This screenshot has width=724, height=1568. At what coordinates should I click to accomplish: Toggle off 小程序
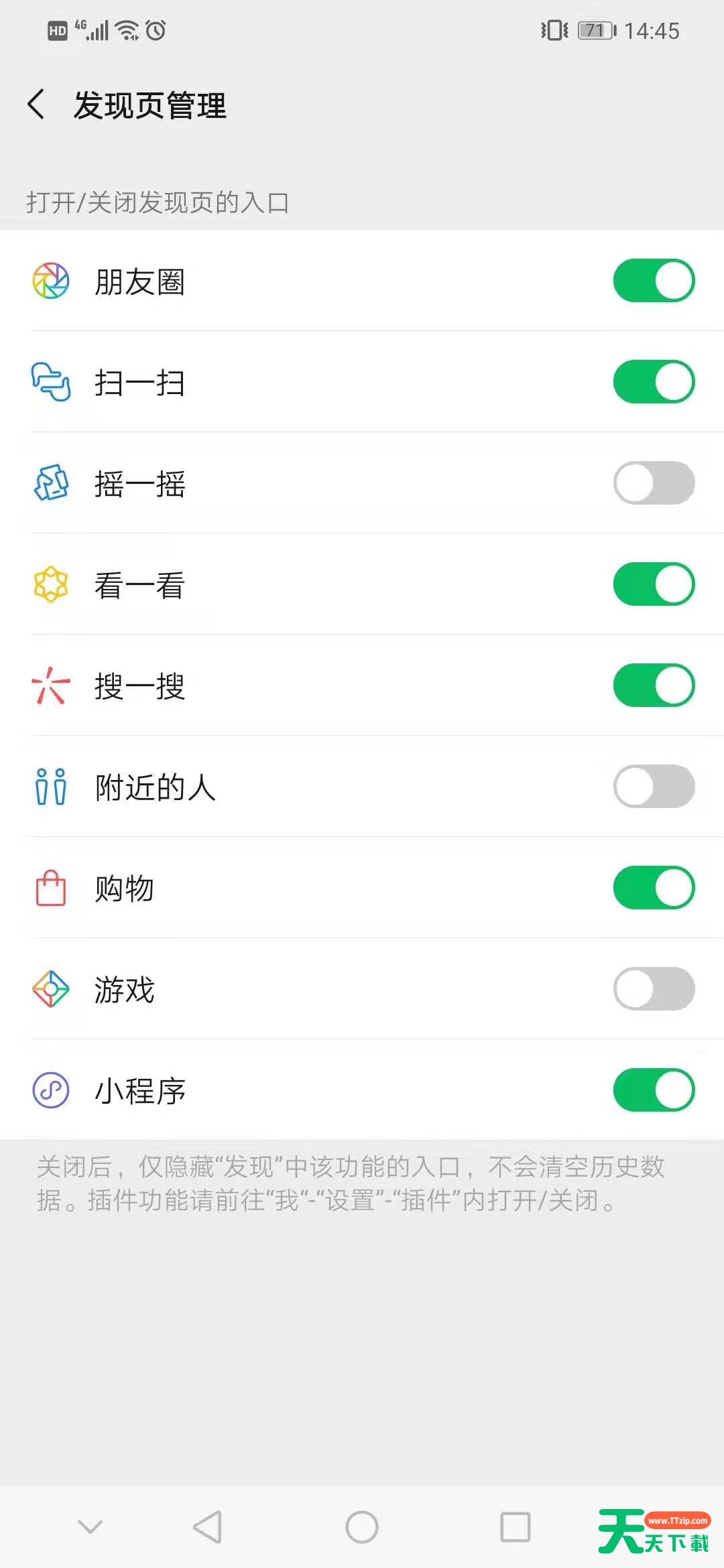pyautogui.click(x=654, y=1090)
